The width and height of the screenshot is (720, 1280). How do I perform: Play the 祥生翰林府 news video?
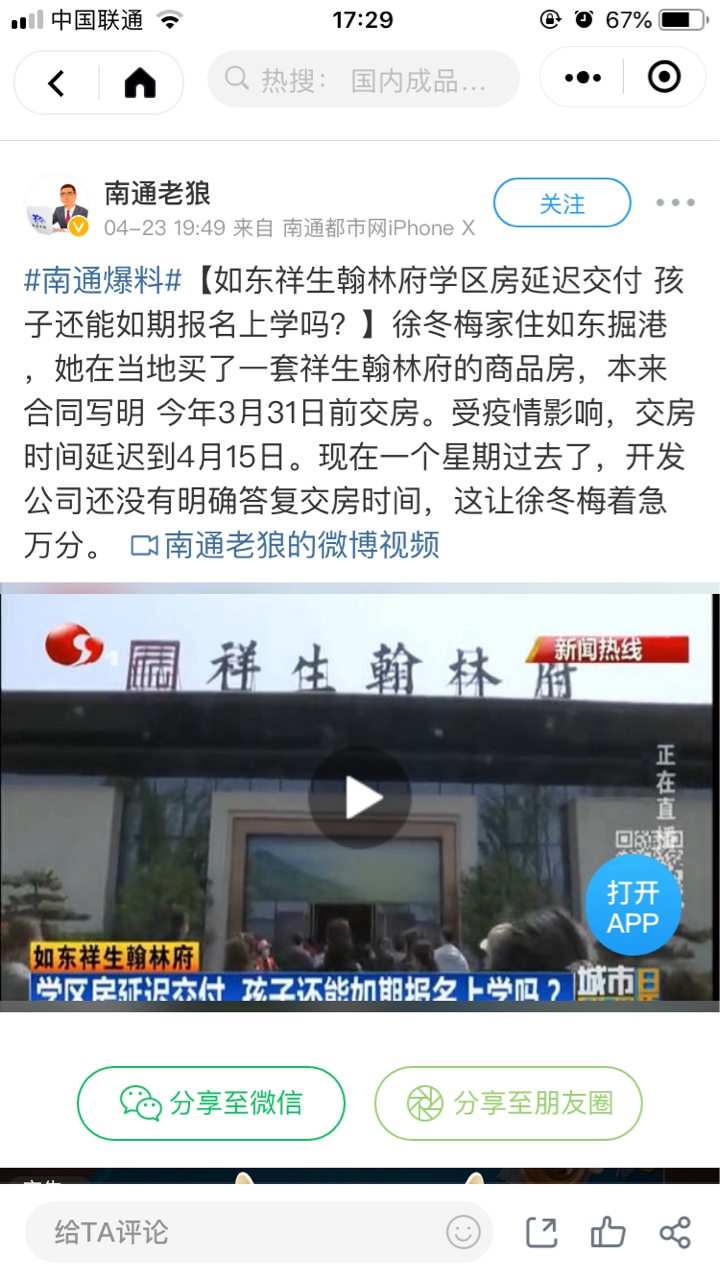coord(360,797)
